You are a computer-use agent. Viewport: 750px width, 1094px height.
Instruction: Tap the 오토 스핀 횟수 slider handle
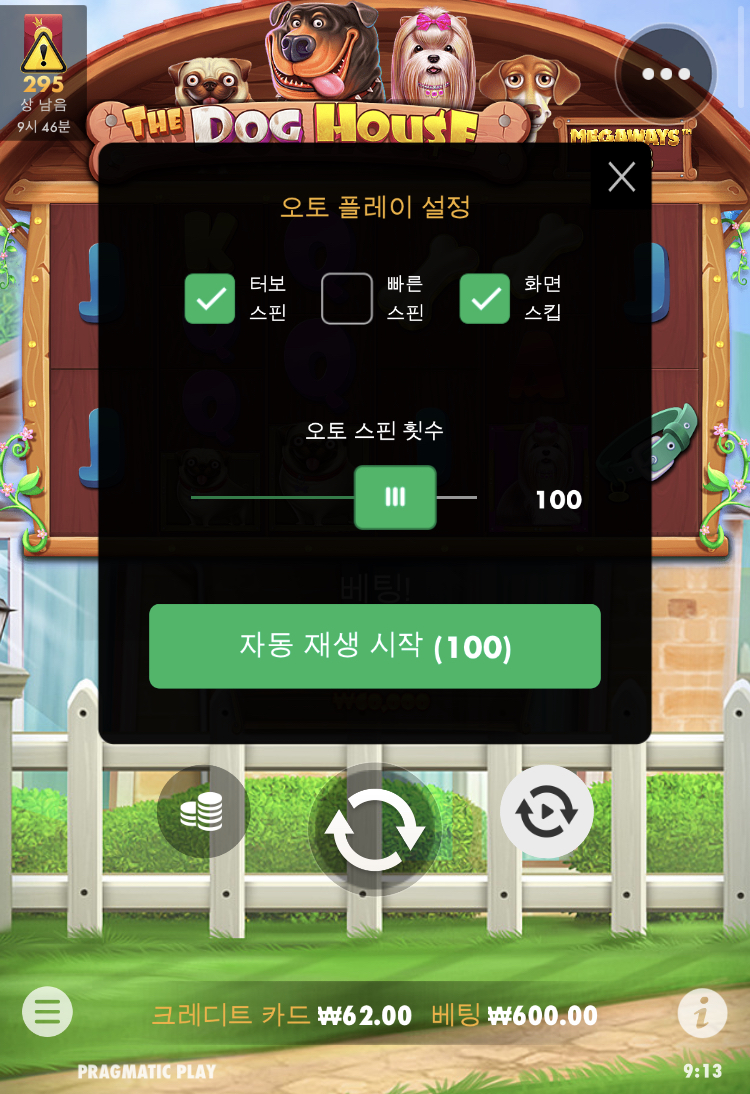(x=395, y=497)
